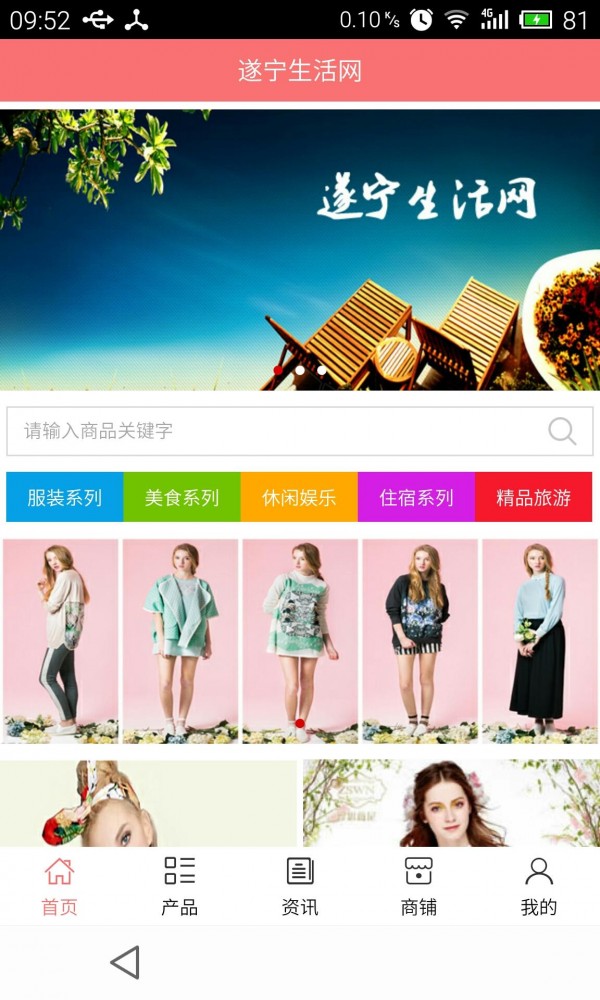600x1000 pixels.
Task: Tap the magnifier search icon
Action: coord(562,431)
